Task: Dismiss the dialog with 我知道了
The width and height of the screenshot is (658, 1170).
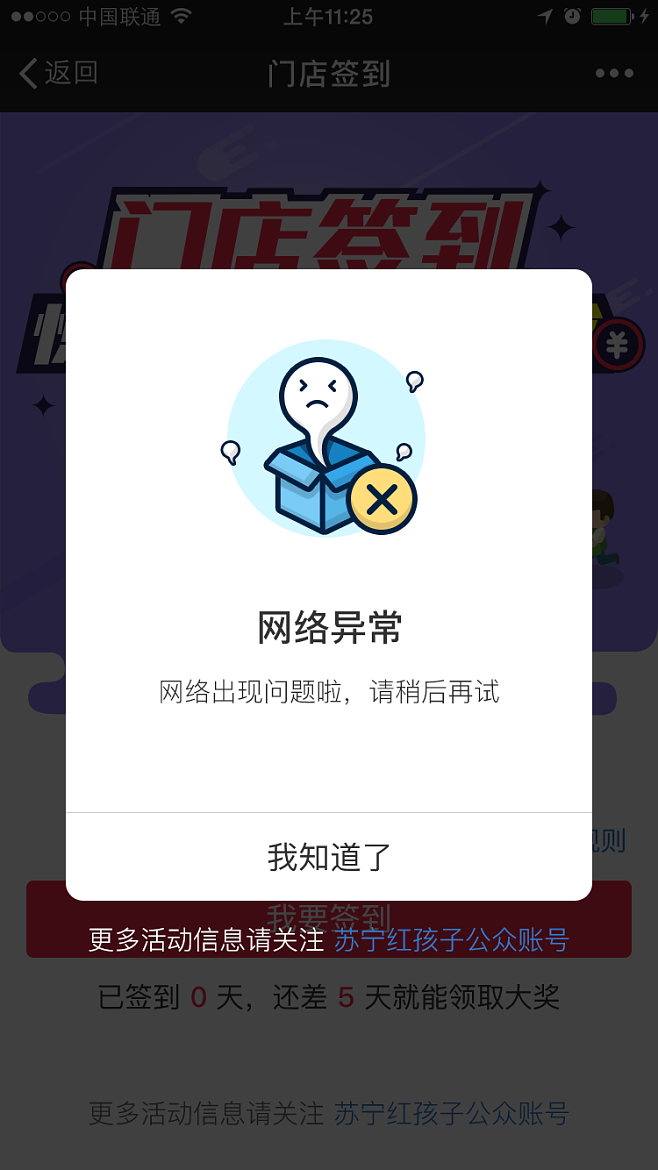Action: click(x=329, y=857)
